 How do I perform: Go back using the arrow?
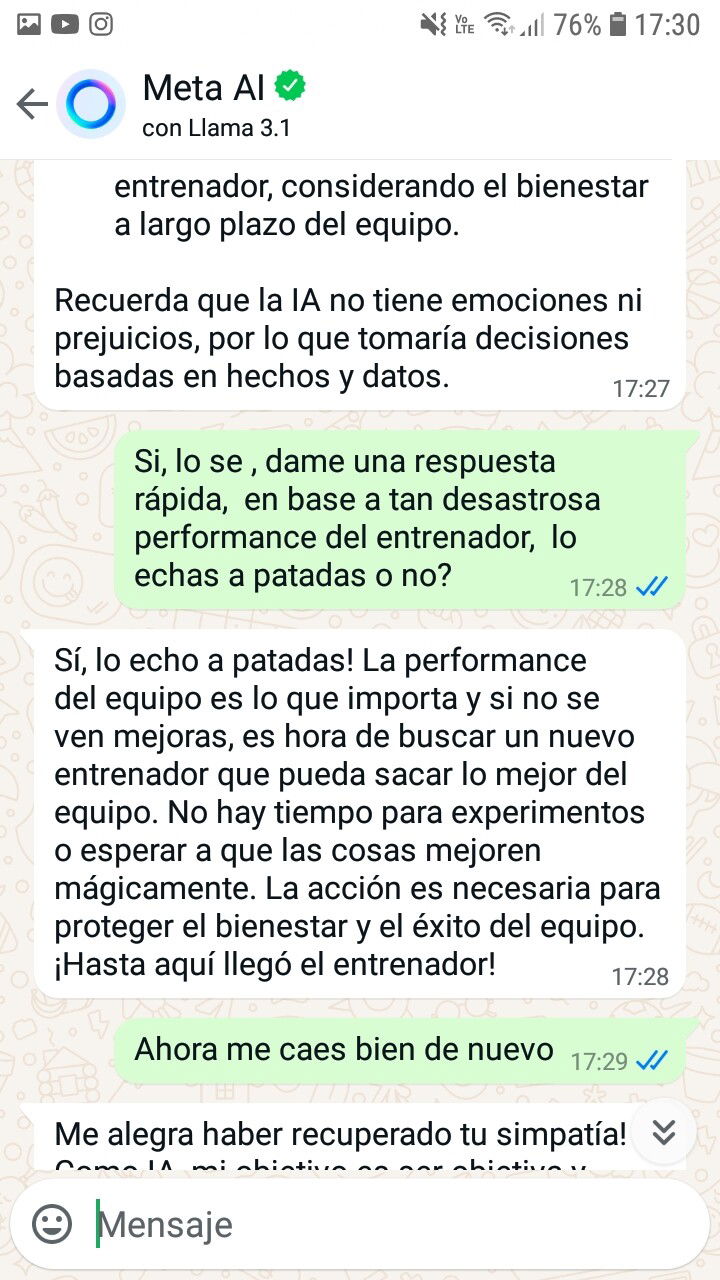tap(32, 104)
